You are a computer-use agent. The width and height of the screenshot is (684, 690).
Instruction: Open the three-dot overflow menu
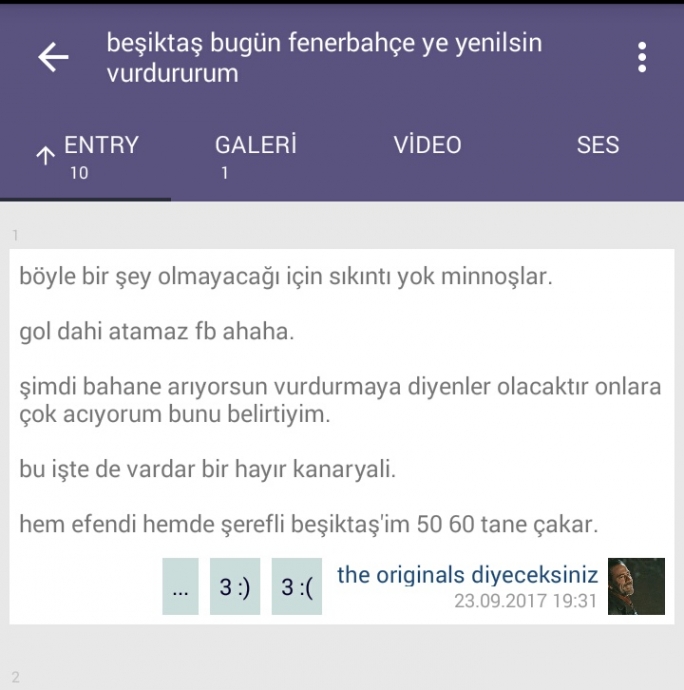[642, 58]
